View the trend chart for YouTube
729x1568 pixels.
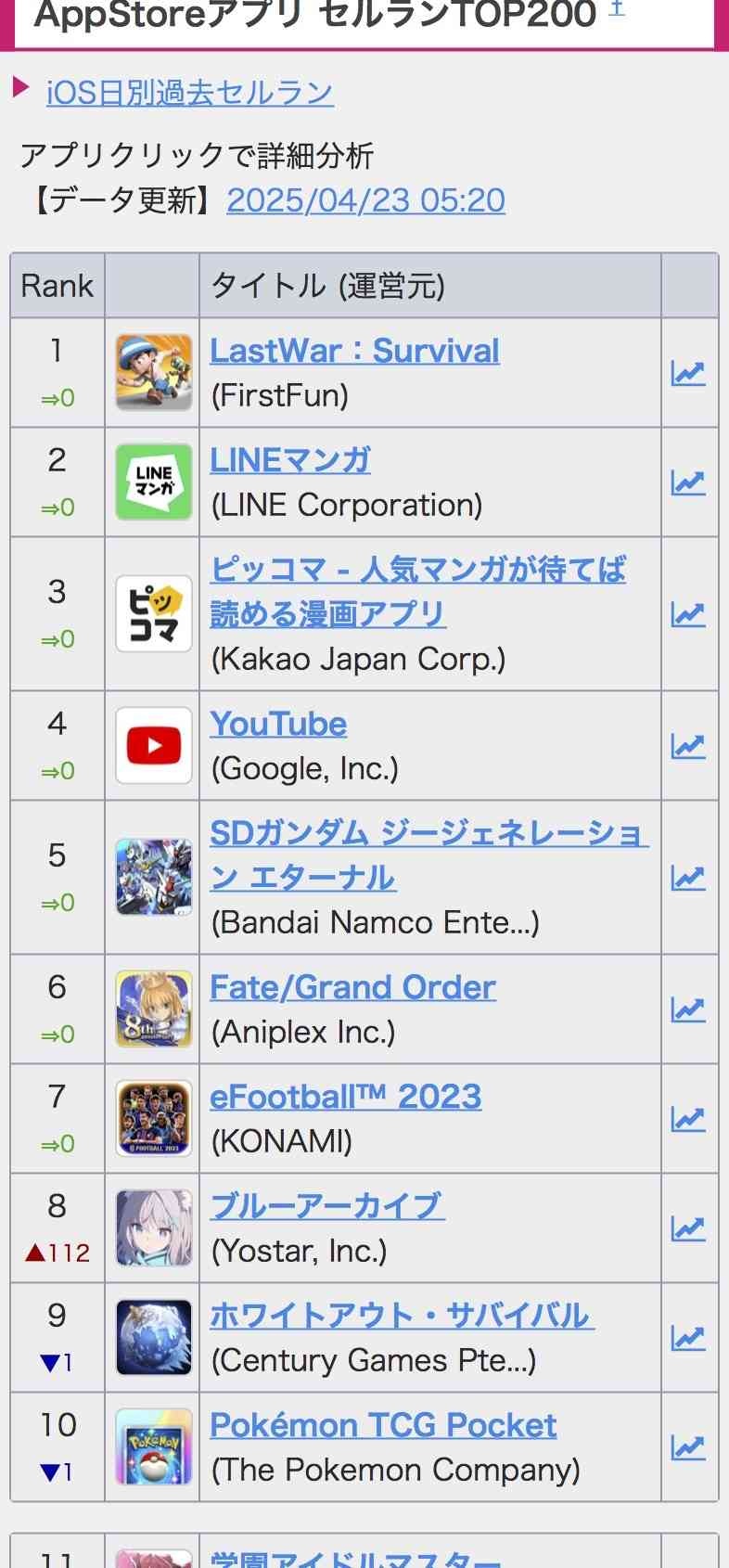[688, 746]
